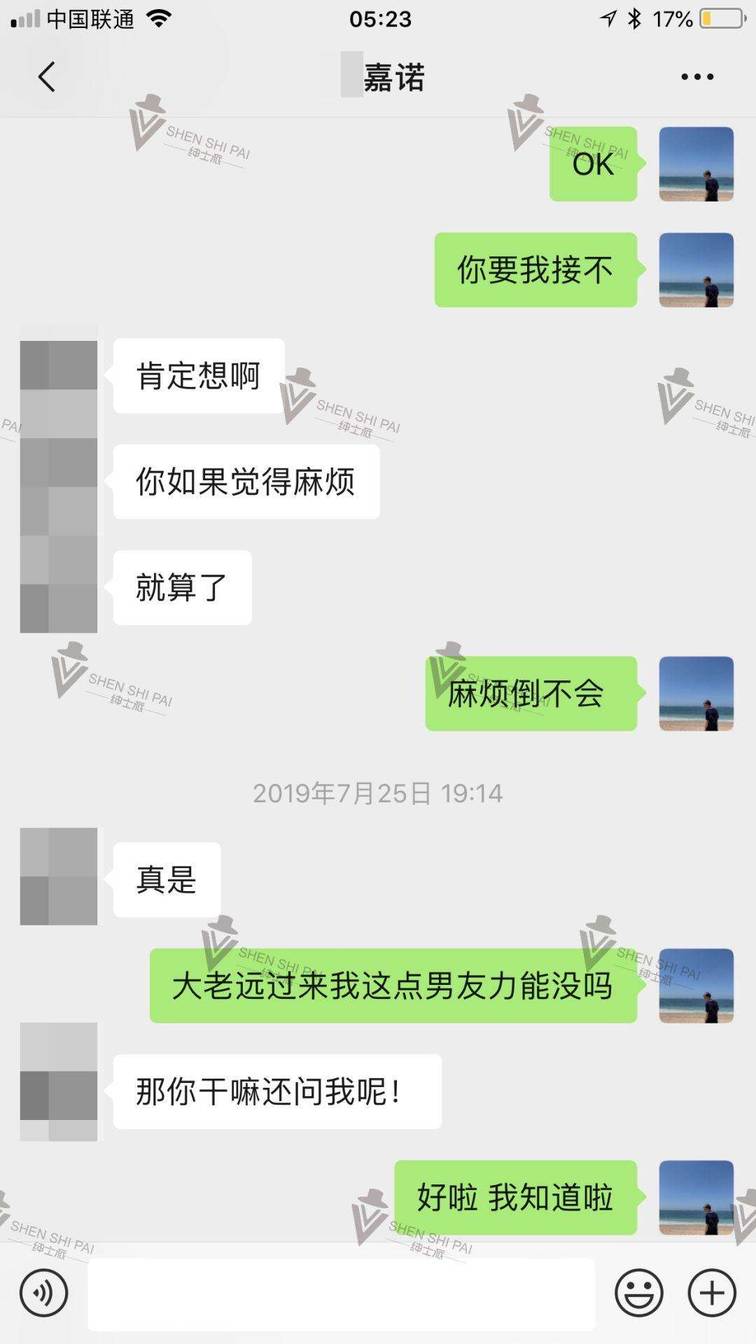Open the emoji sticker panel

(639, 1293)
